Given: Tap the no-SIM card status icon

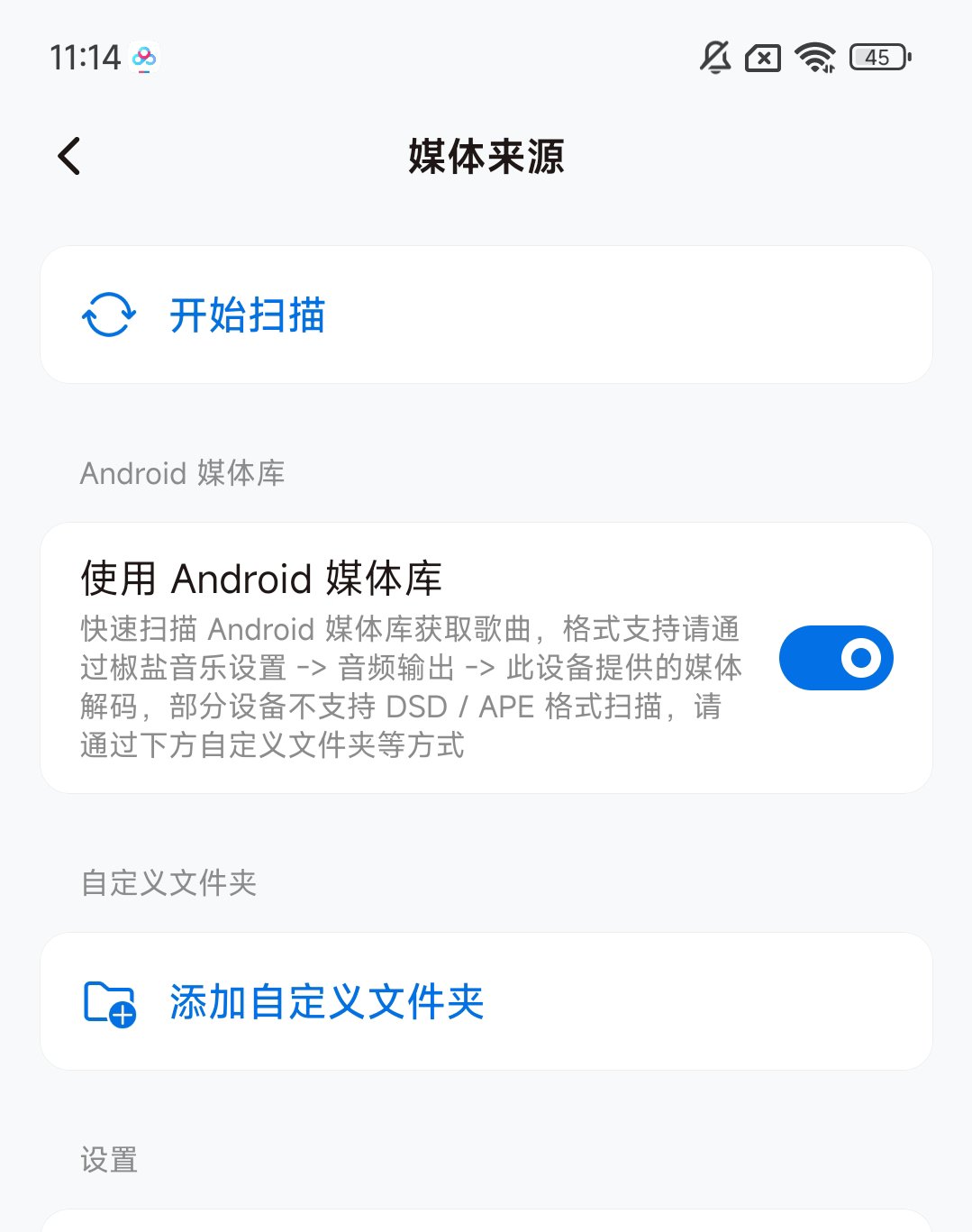Looking at the screenshot, I should (x=762, y=58).
